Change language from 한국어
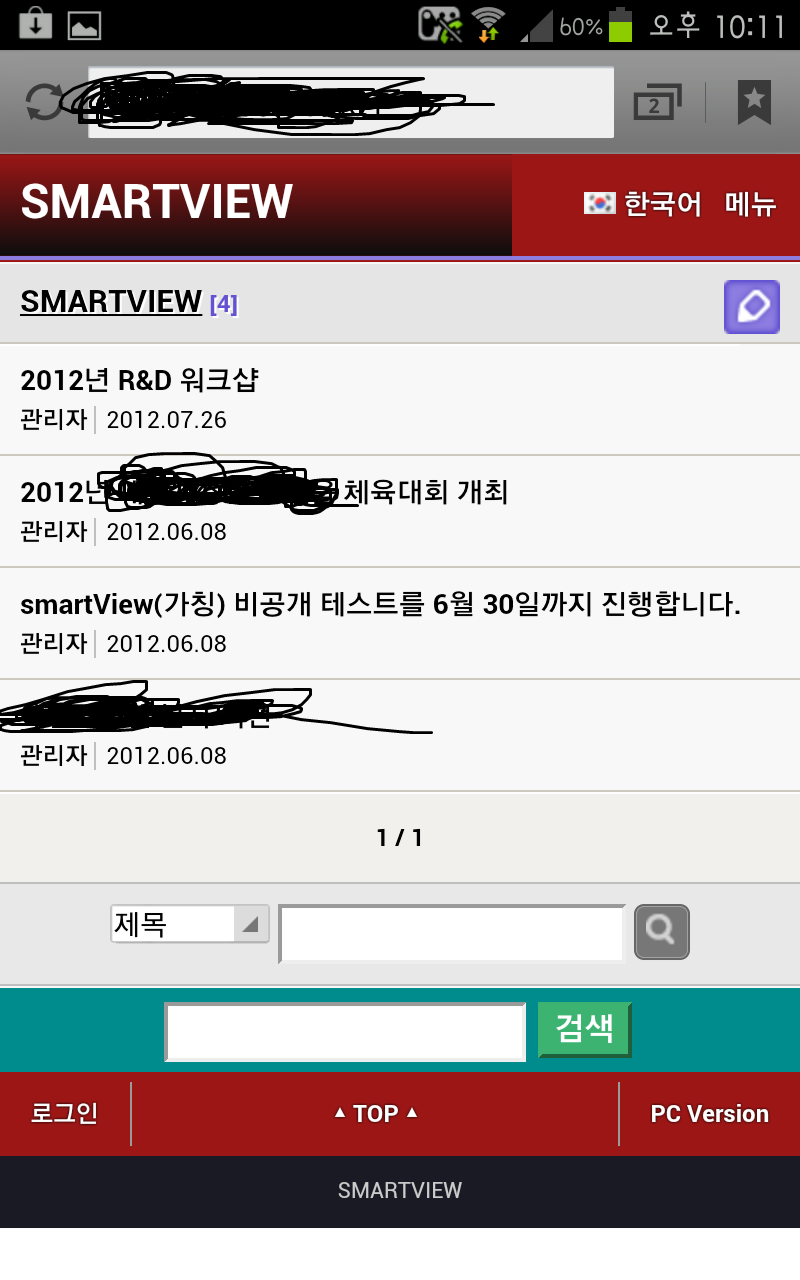800x1280 pixels. (644, 204)
